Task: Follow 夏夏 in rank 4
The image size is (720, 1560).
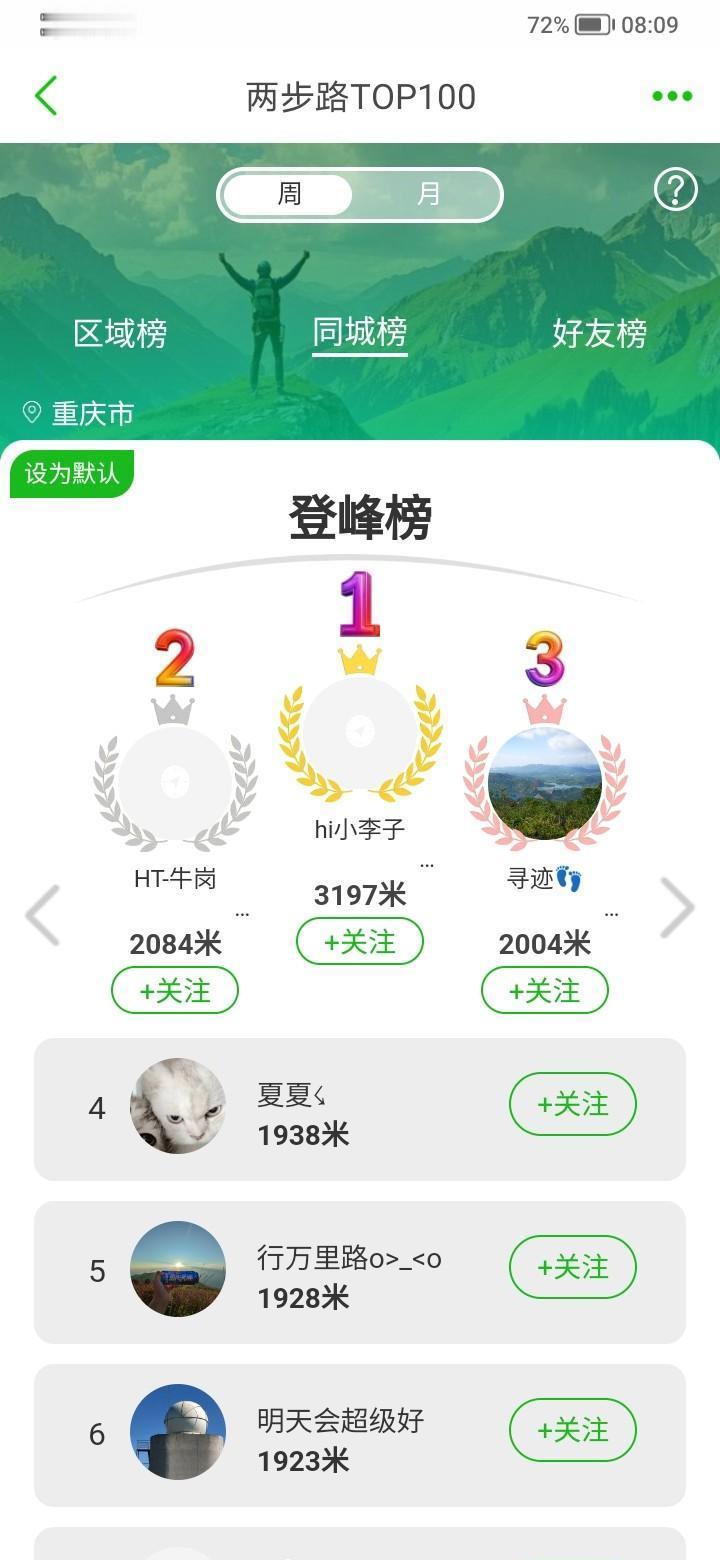Action: coord(571,1104)
